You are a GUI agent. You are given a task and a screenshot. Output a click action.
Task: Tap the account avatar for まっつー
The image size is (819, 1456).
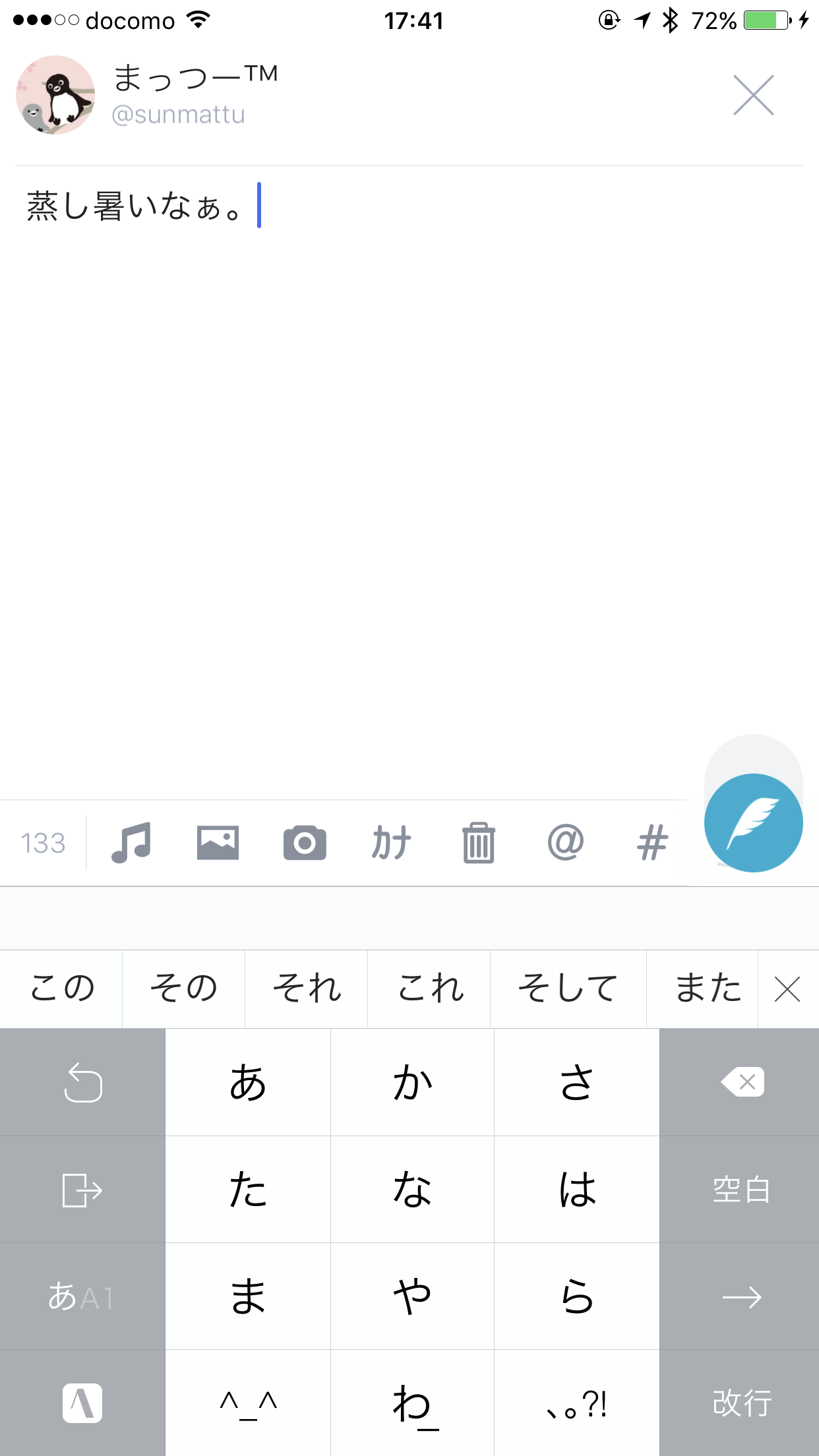55,95
